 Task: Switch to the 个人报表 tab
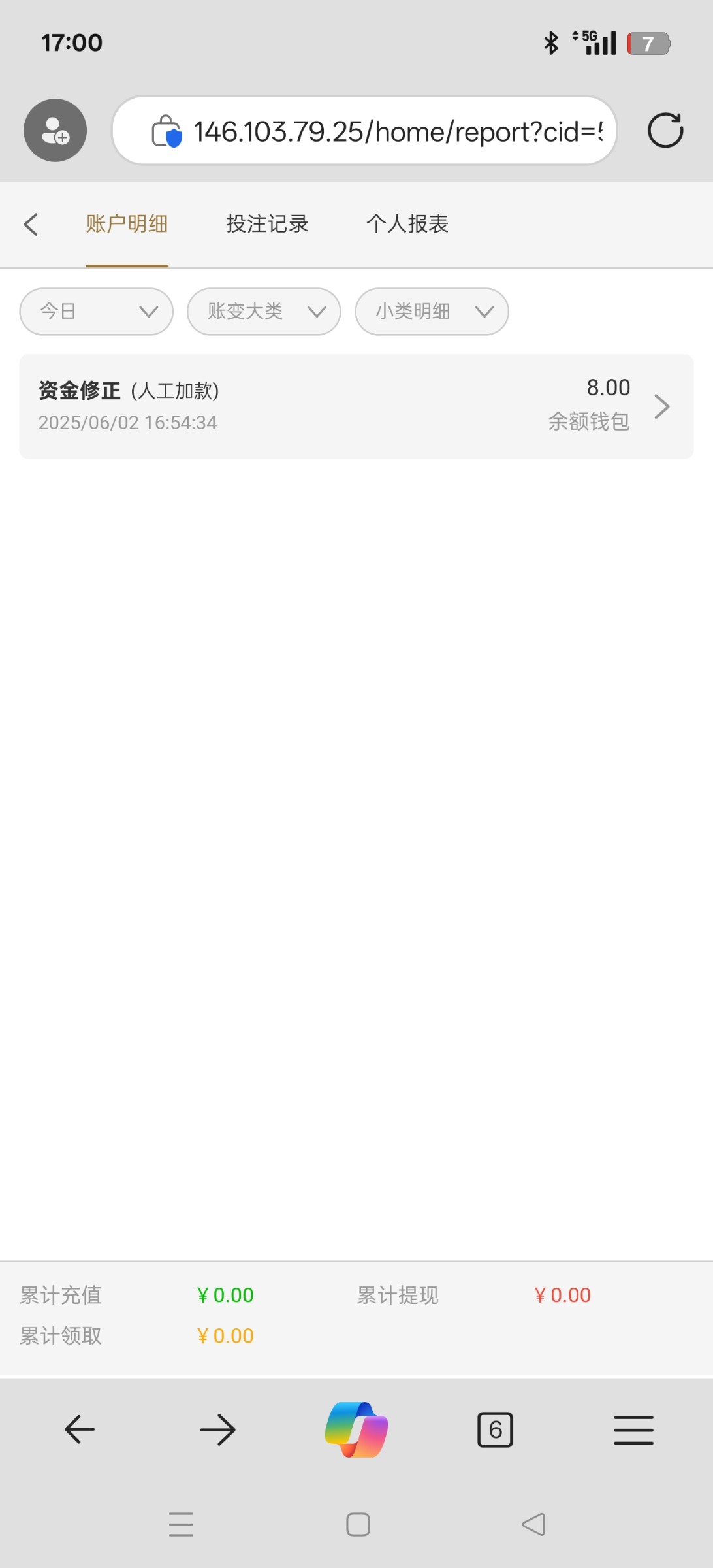(x=407, y=224)
